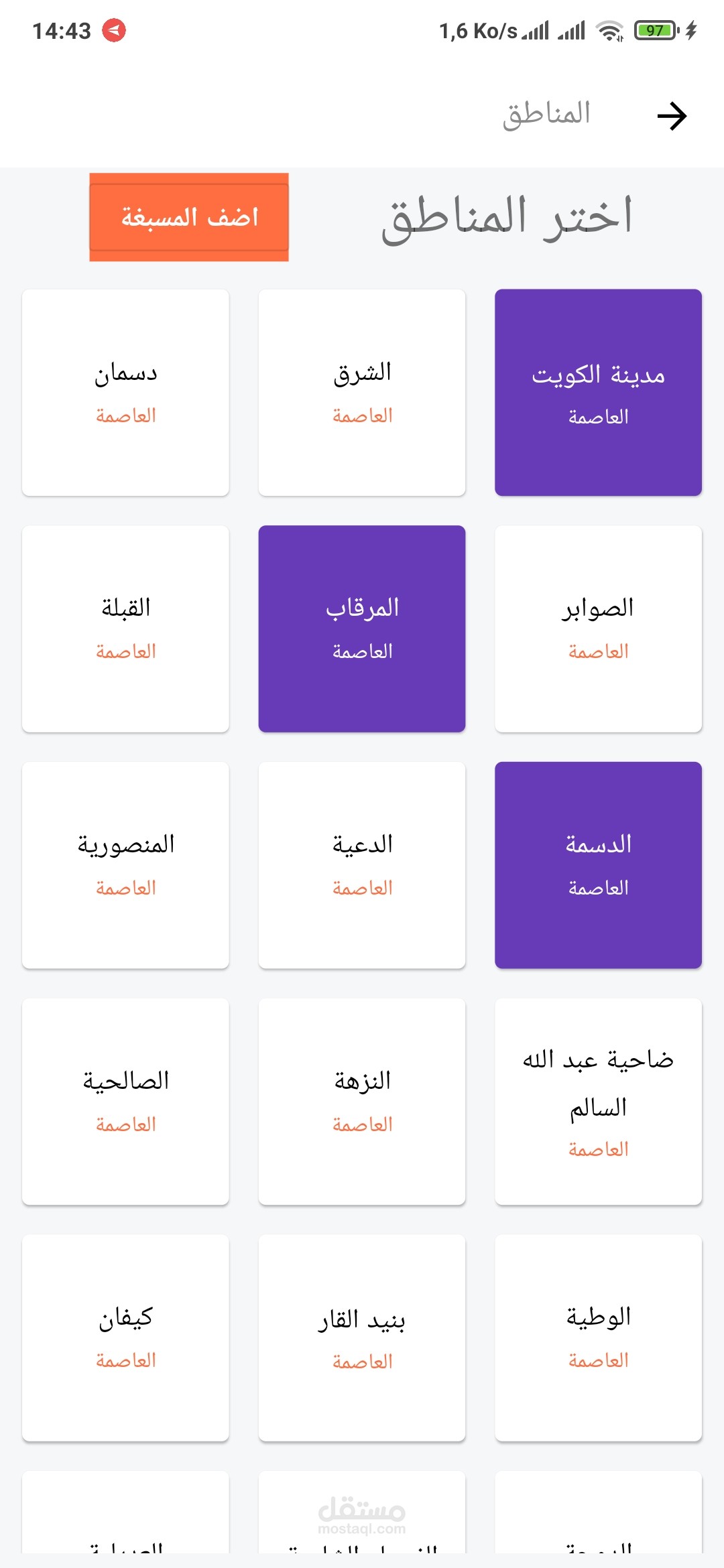Image resolution: width=724 pixels, height=1568 pixels.
Task: Deselect the مدينة الكويت area card
Action: pyautogui.click(x=598, y=393)
